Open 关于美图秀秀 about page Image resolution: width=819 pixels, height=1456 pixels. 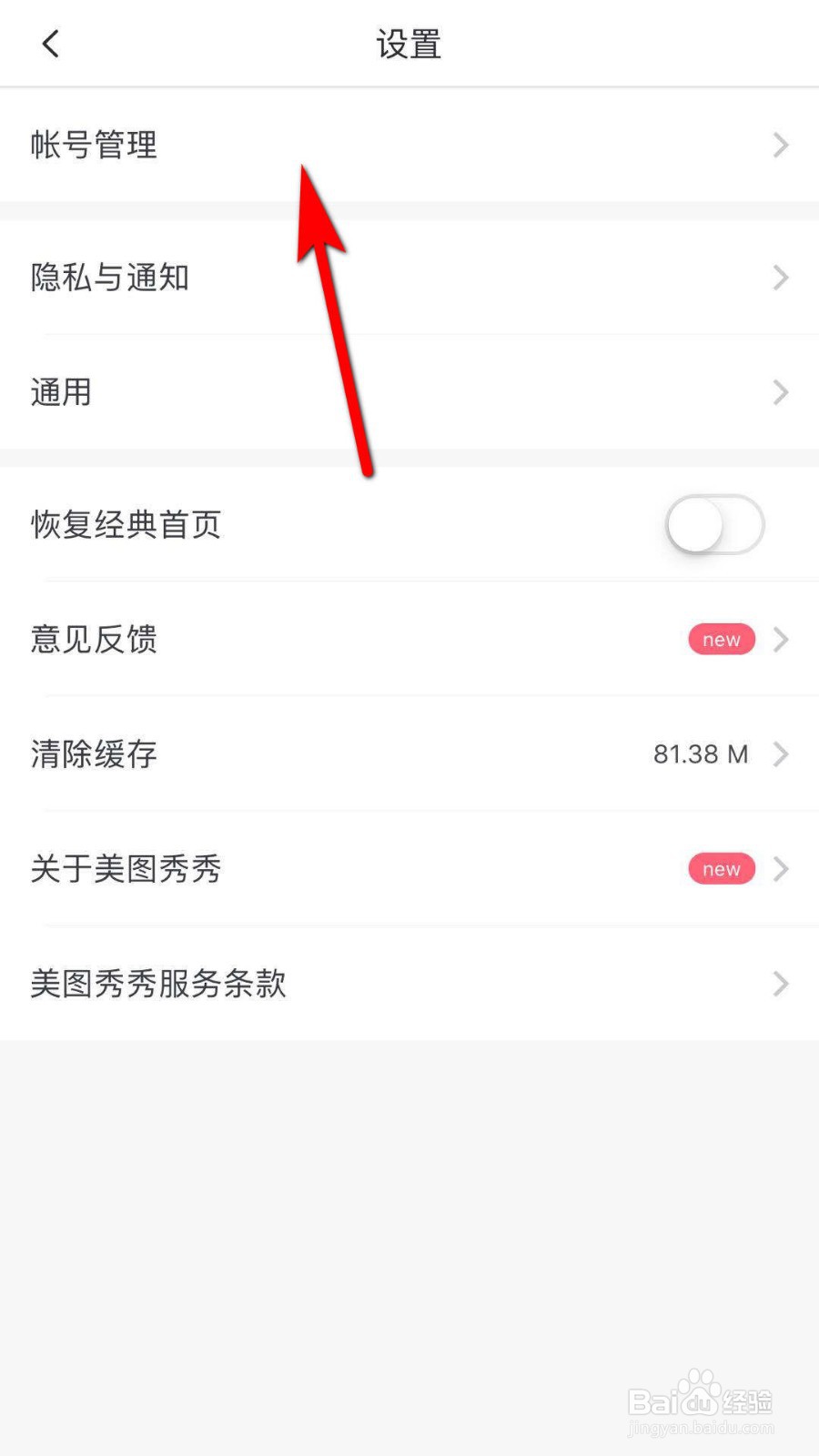pos(126,869)
